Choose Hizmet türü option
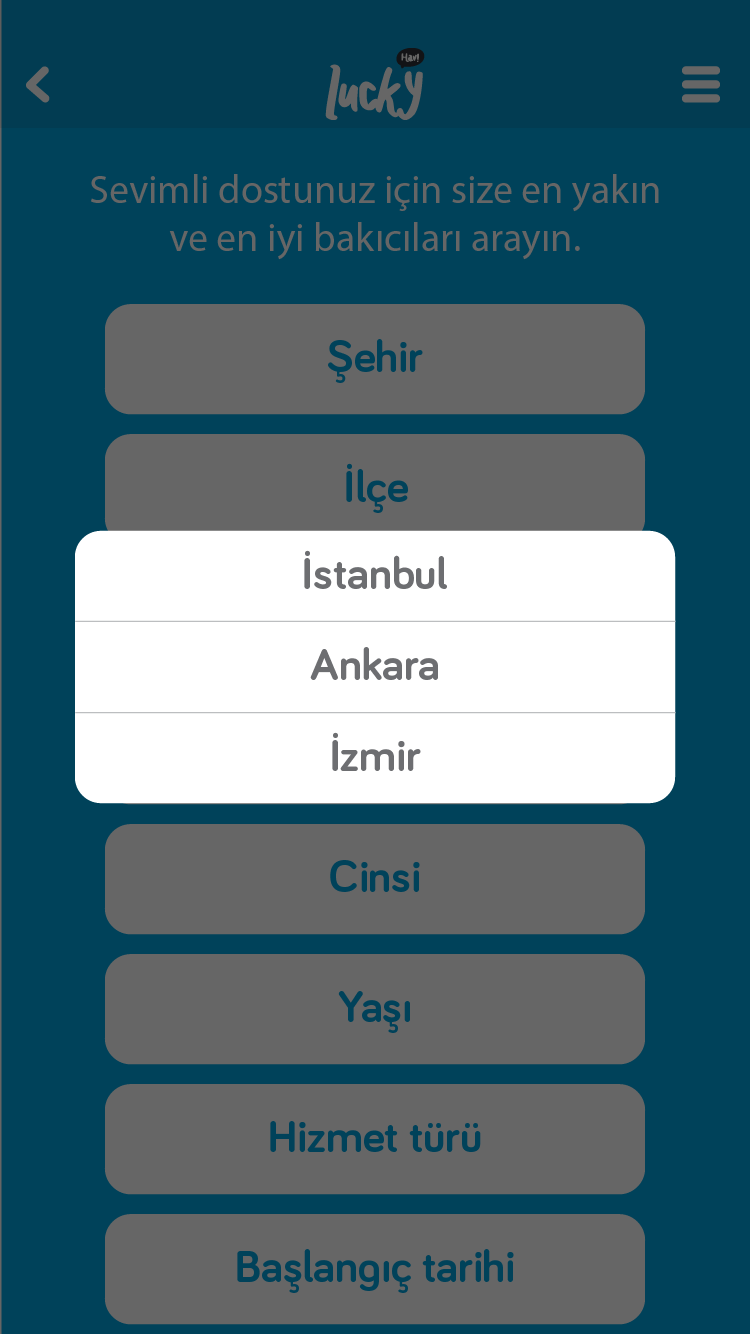 [x=375, y=1138]
